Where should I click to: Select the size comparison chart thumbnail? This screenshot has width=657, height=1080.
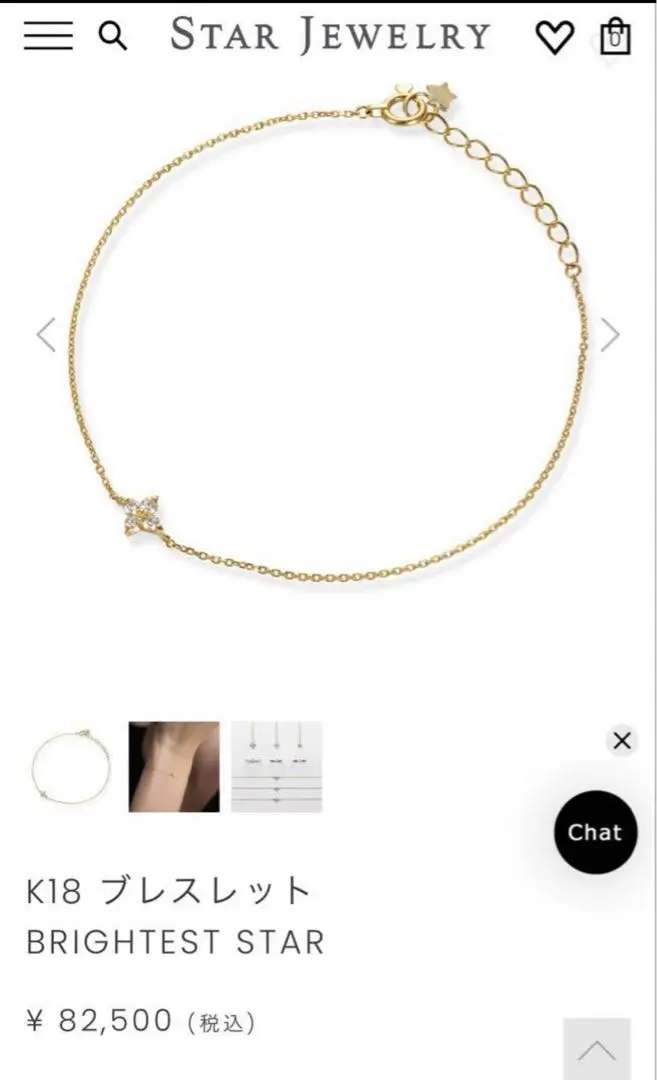tap(276, 767)
